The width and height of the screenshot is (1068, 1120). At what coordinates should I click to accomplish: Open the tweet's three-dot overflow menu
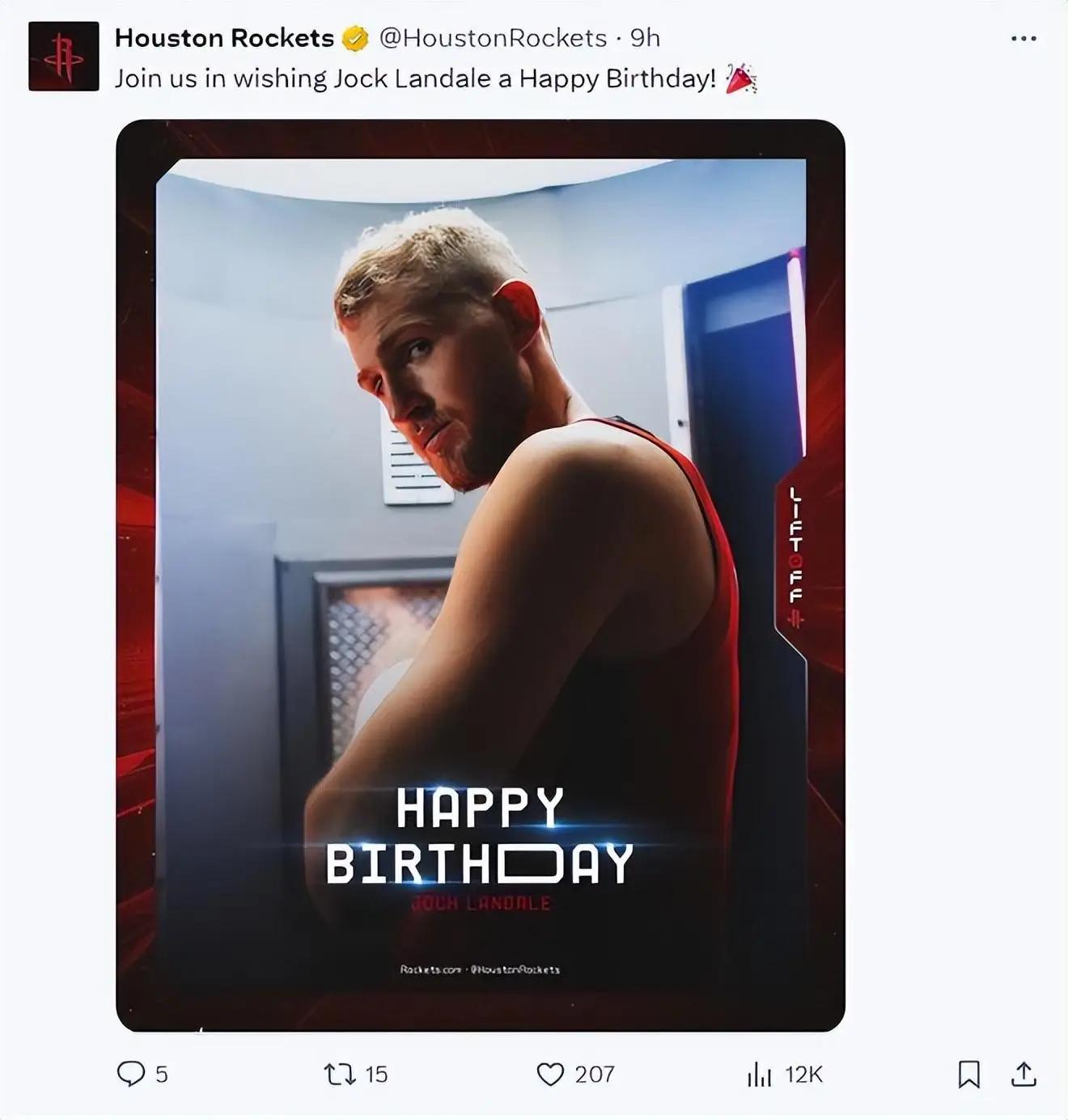(x=1023, y=39)
